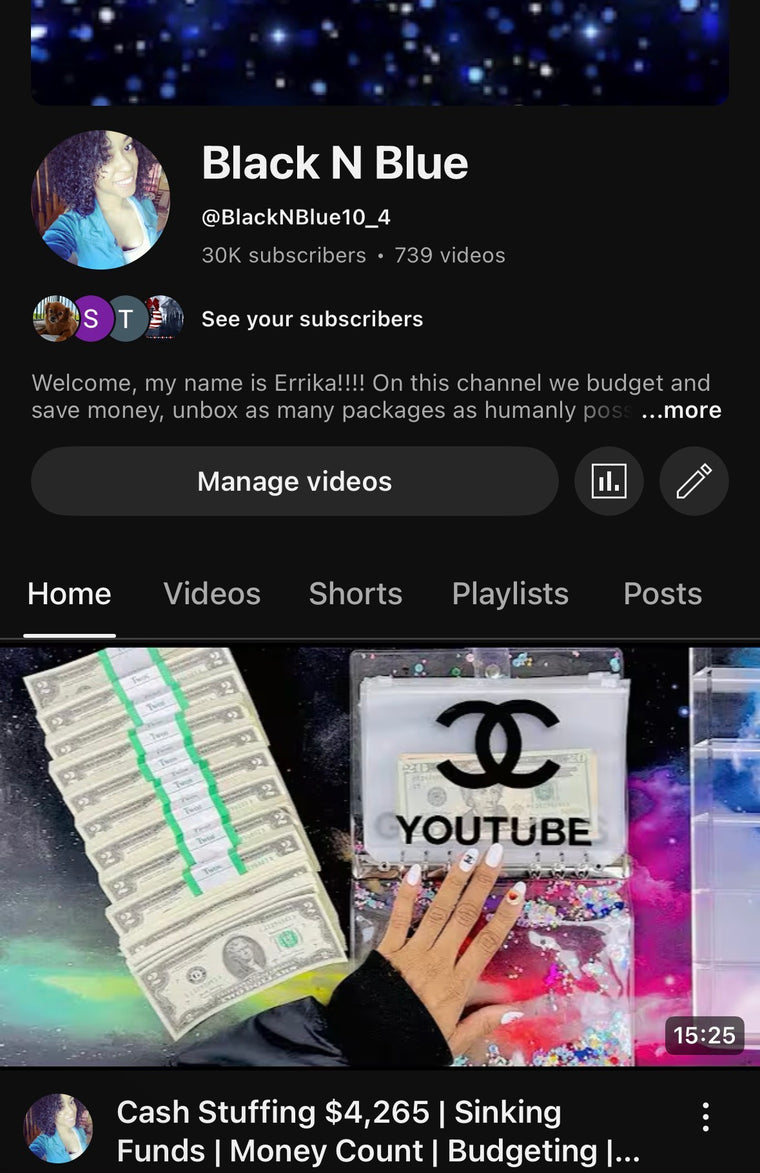Play the Cash Stuffing $4,265 video thumbnail

coord(380,857)
